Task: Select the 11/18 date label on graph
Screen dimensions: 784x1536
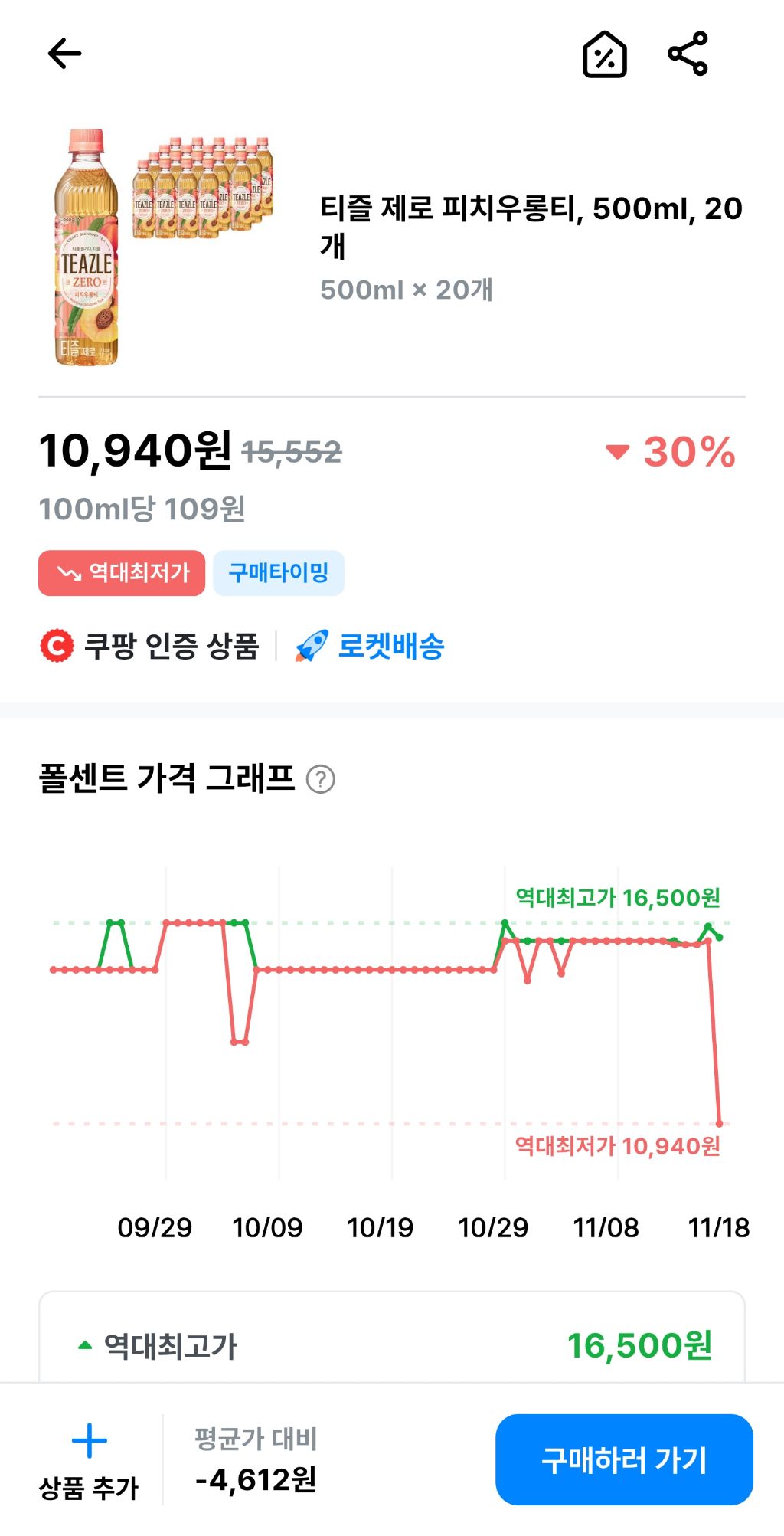Action: click(720, 1227)
